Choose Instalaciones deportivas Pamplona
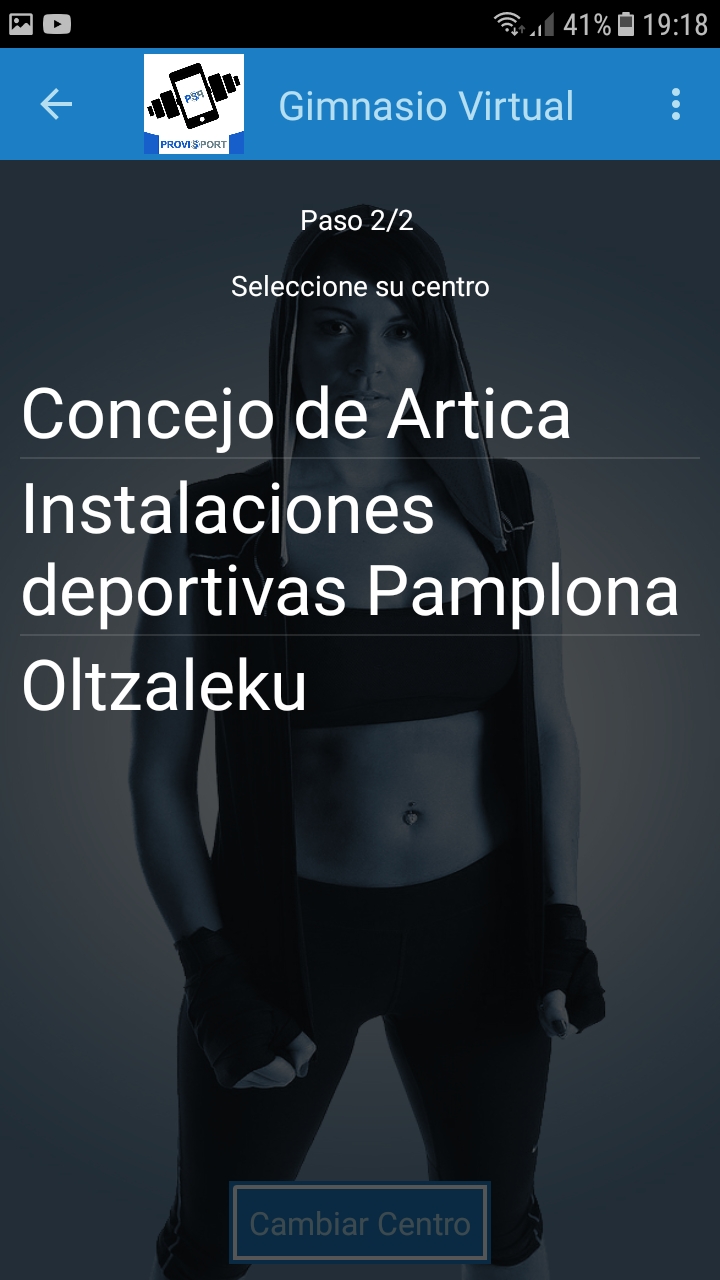The width and height of the screenshot is (720, 1280). pos(350,549)
